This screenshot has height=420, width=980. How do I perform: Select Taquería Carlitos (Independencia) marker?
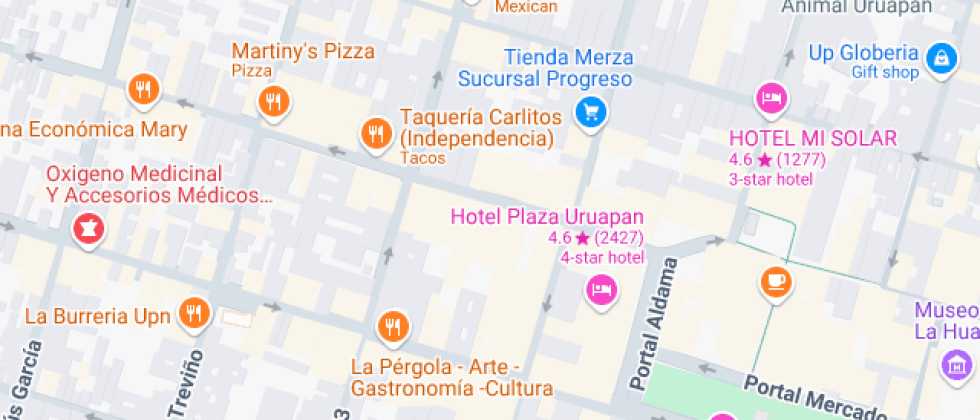pos(376,132)
